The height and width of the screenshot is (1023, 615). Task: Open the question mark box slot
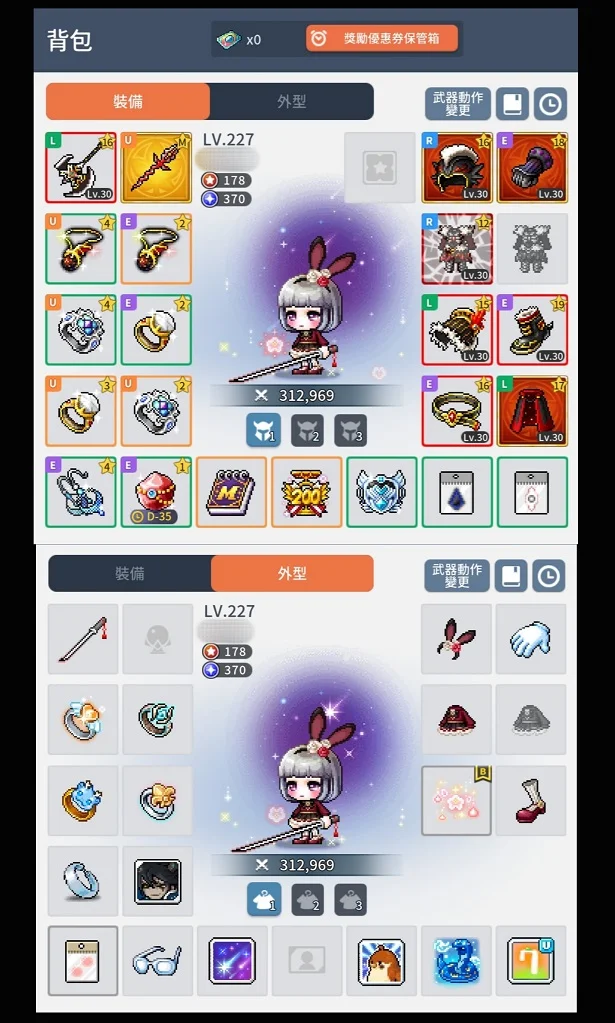(x=531, y=961)
